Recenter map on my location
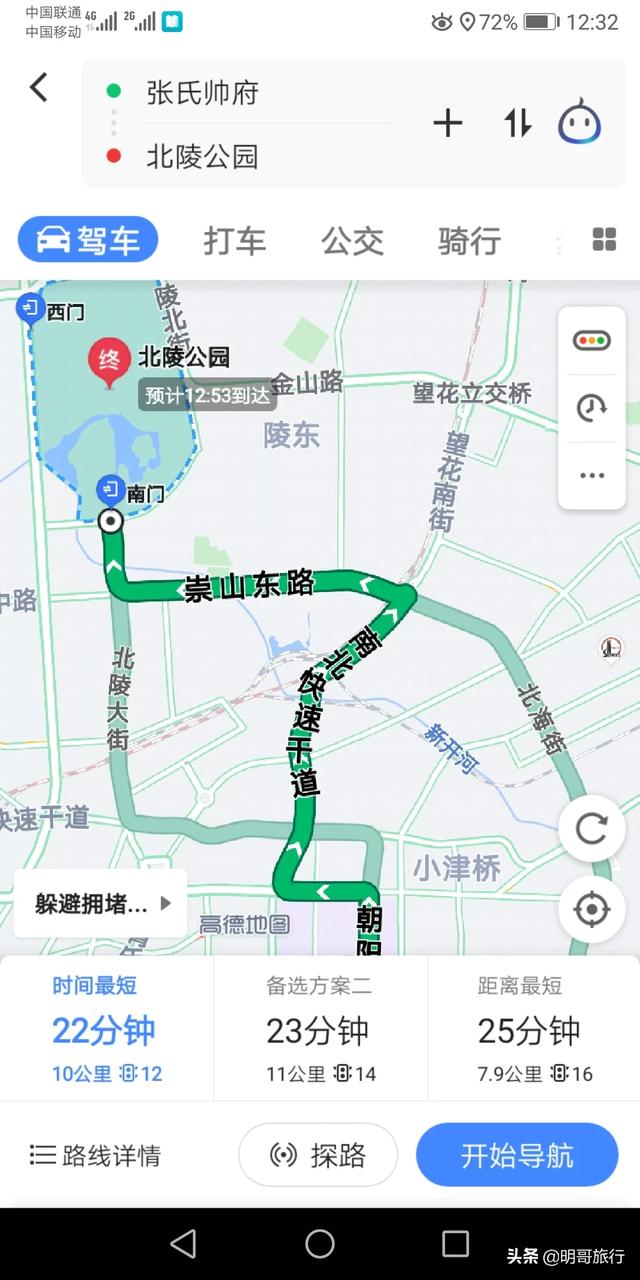The image size is (640, 1280). (x=591, y=910)
